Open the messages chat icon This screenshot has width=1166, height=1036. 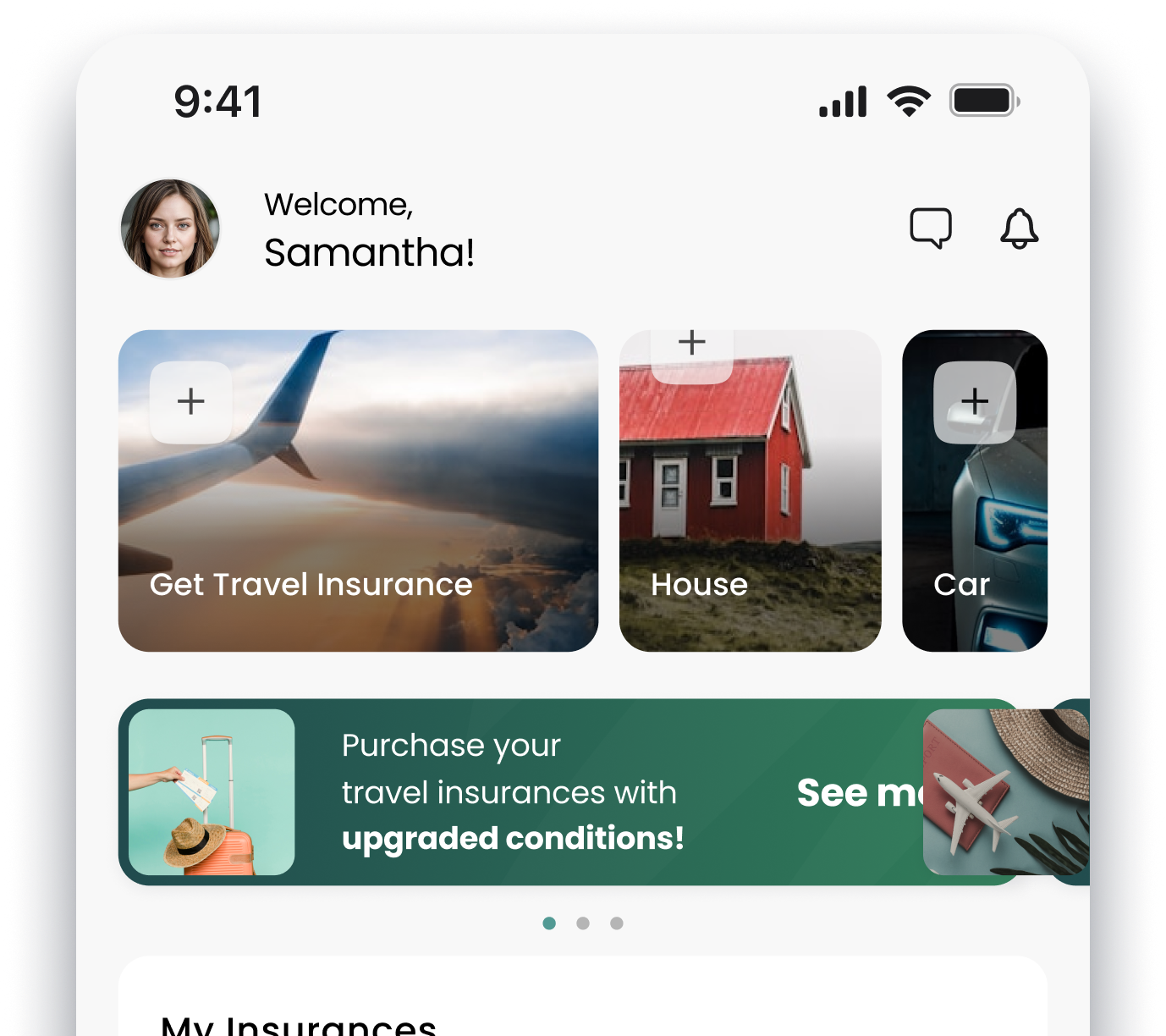click(x=931, y=228)
